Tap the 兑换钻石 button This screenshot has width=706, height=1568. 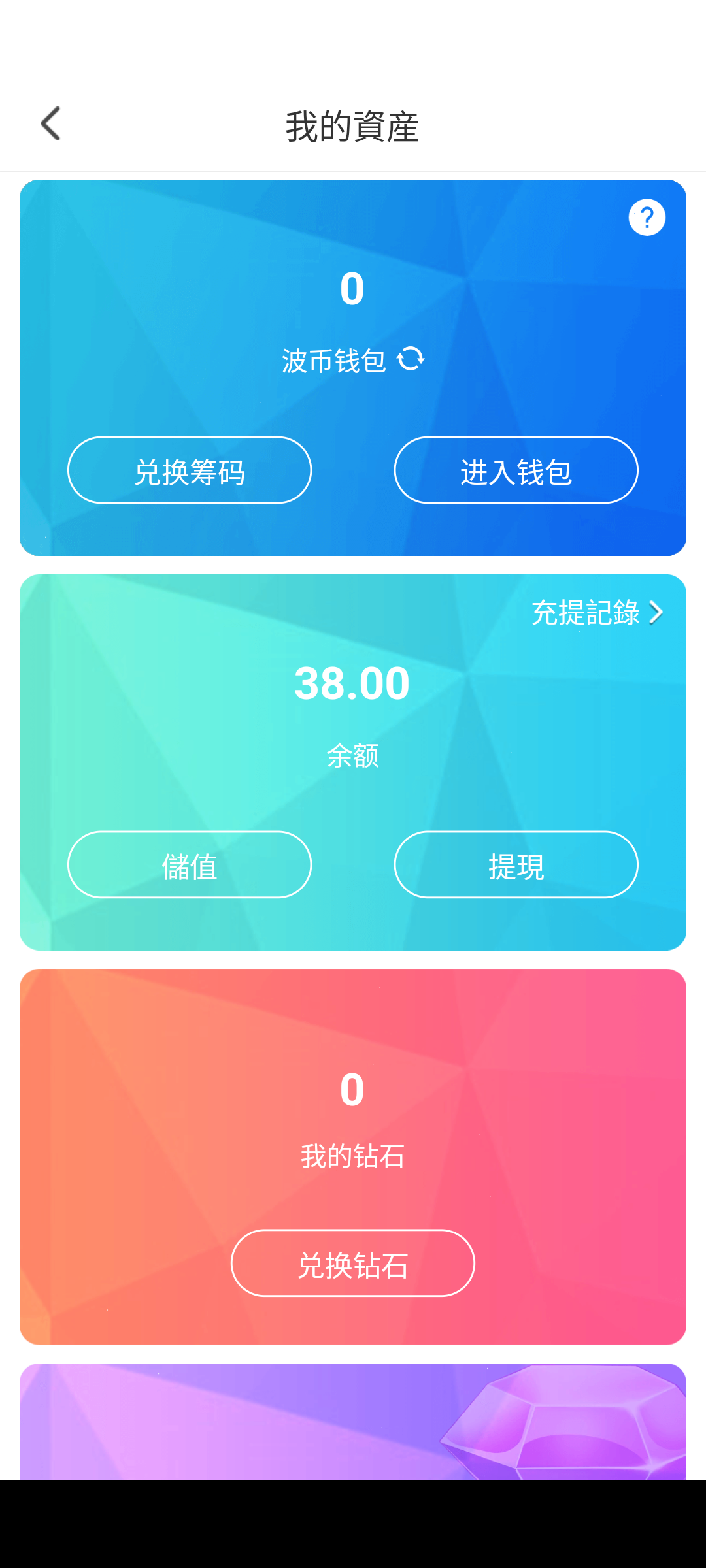[x=353, y=1263]
